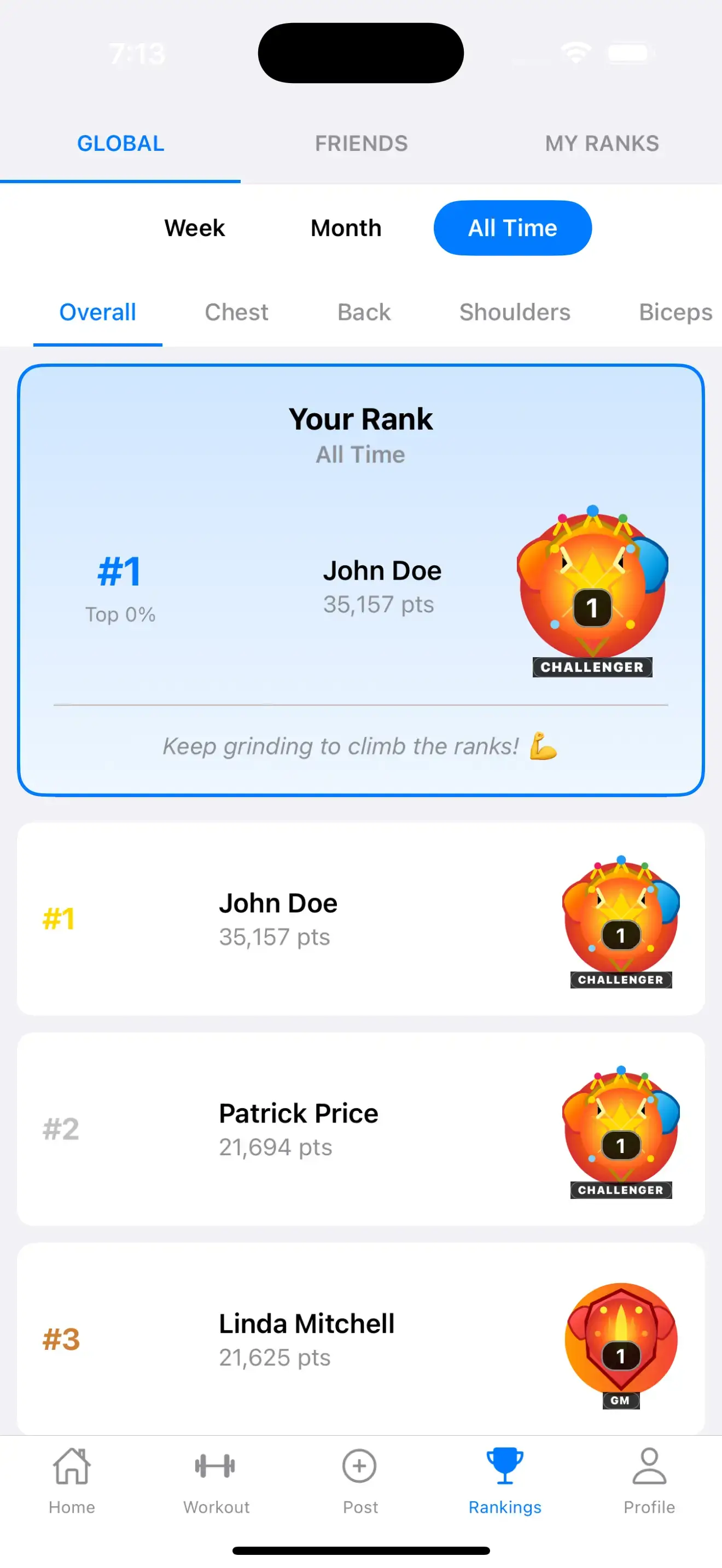Open the My Ranks tab
The height and width of the screenshot is (1568, 722).
coord(602,144)
